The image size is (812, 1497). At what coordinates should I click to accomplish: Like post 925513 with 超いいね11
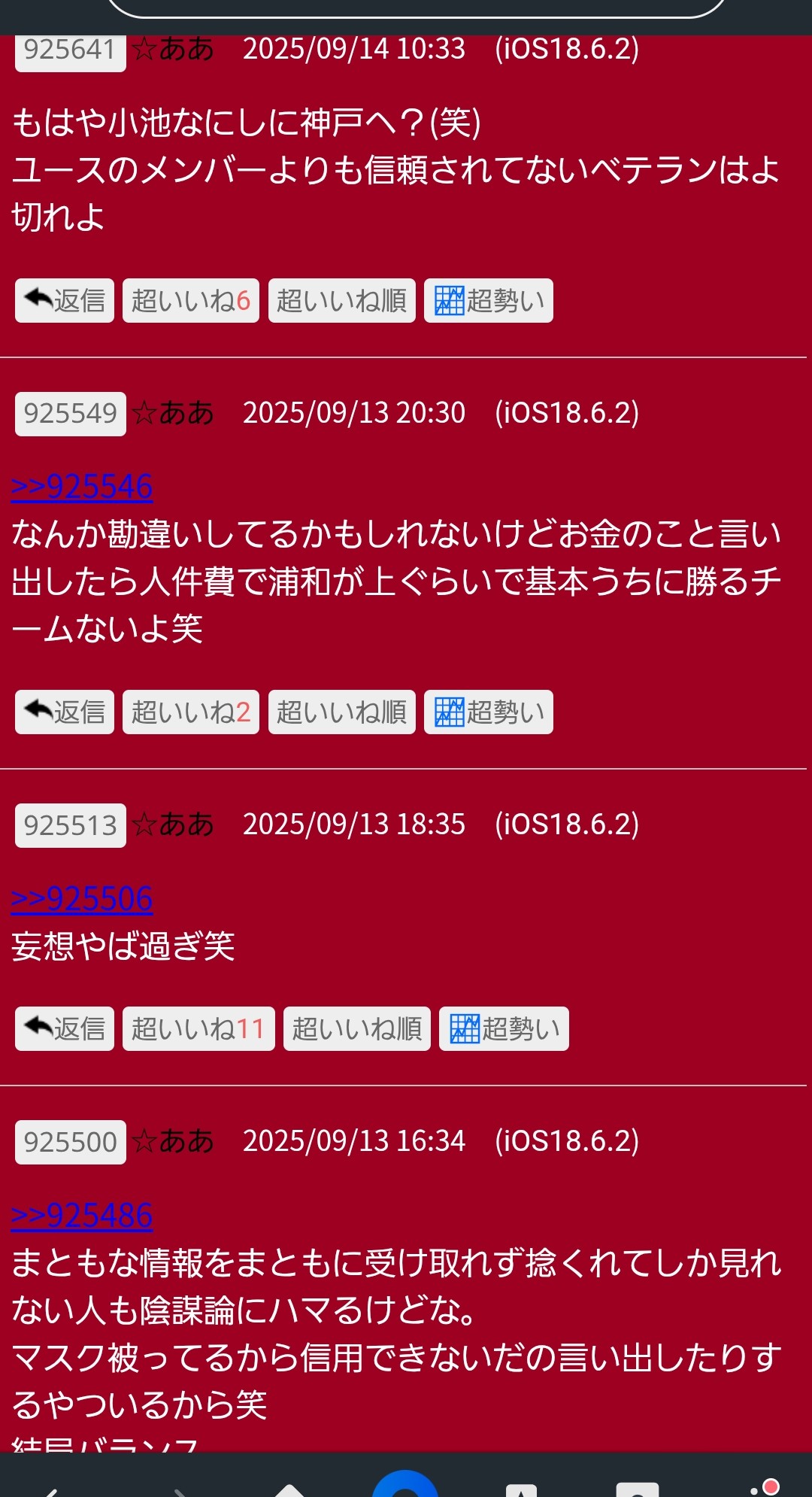click(198, 1029)
